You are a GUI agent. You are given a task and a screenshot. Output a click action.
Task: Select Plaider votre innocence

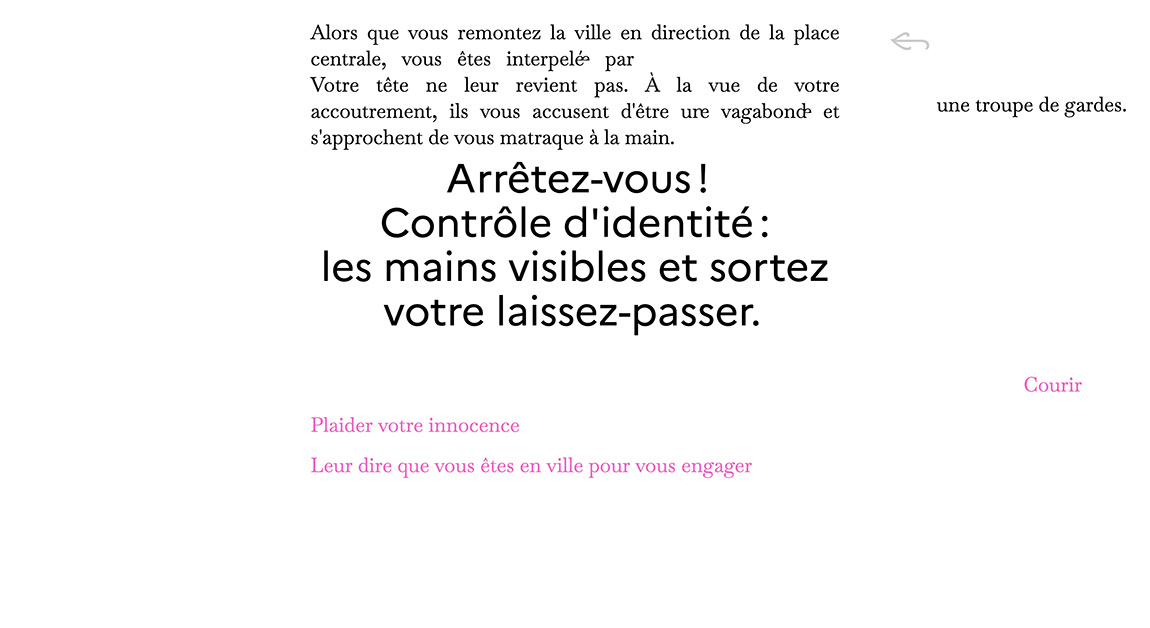pyautogui.click(x=414, y=426)
